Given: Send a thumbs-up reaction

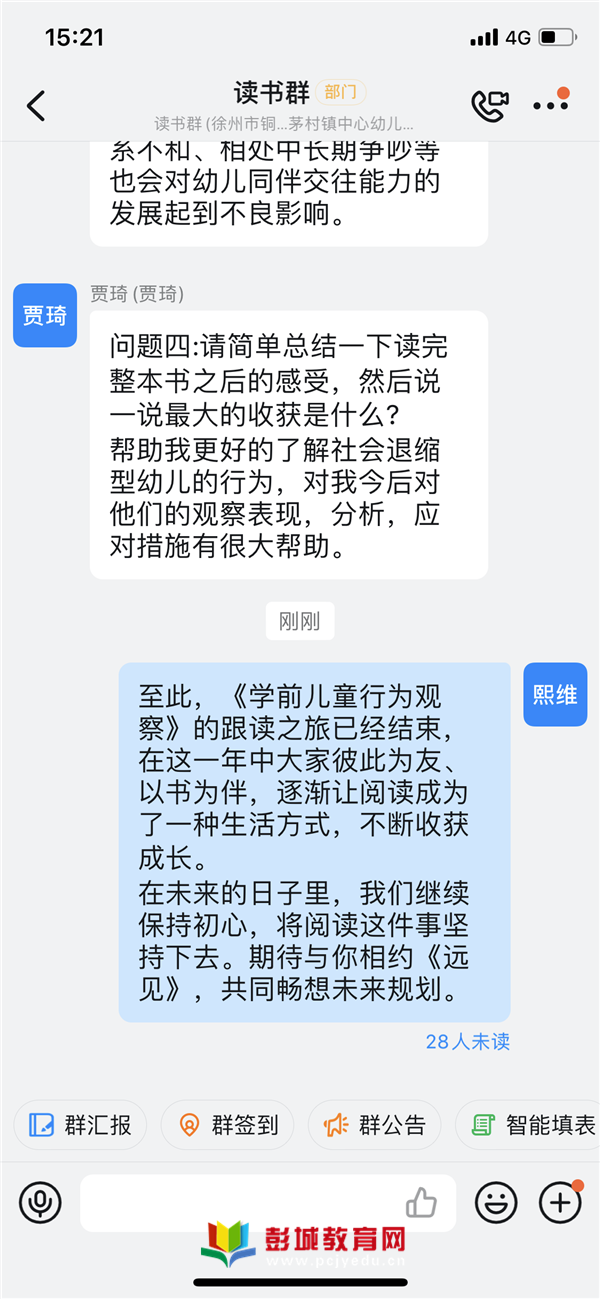Looking at the screenshot, I should click(422, 1203).
